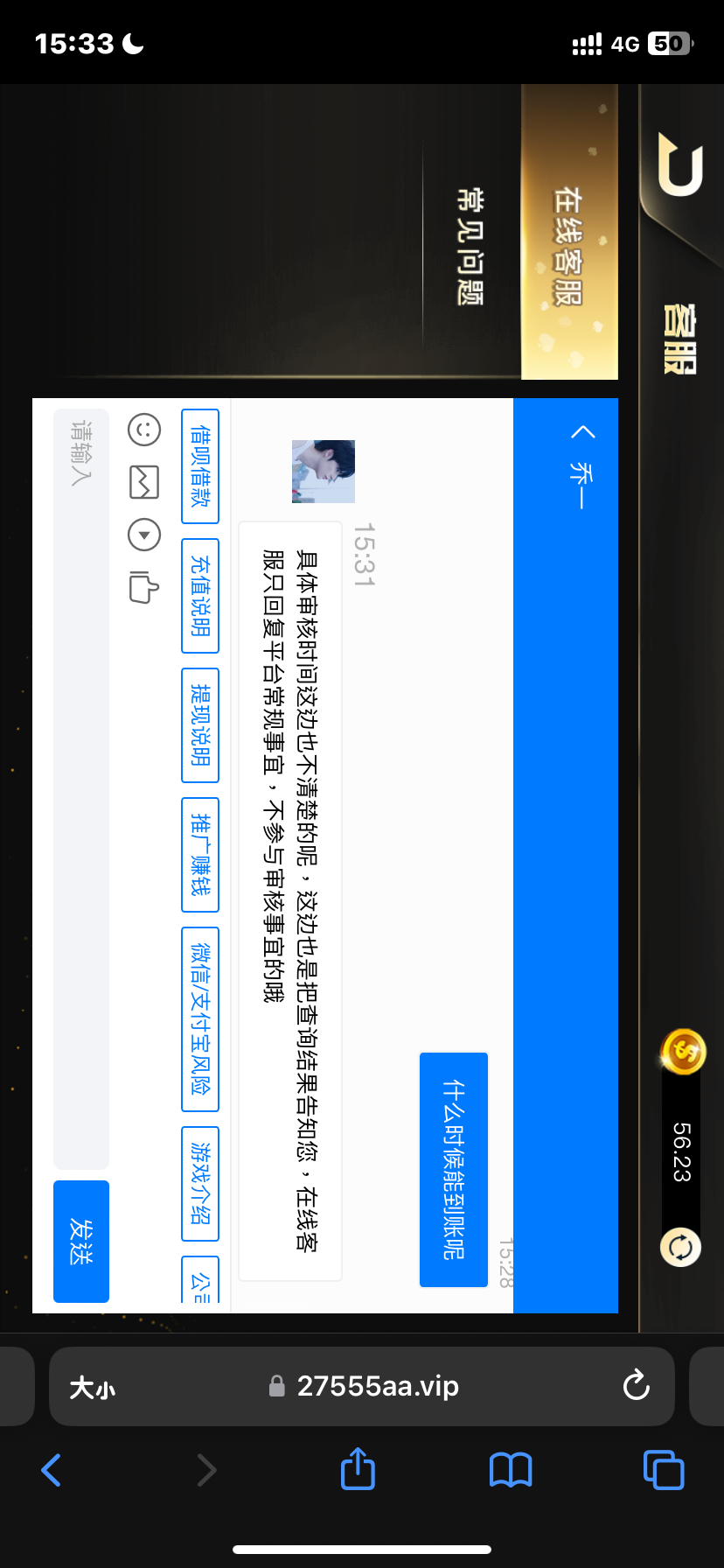Switch to the 在线客服 tab

click(569, 245)
